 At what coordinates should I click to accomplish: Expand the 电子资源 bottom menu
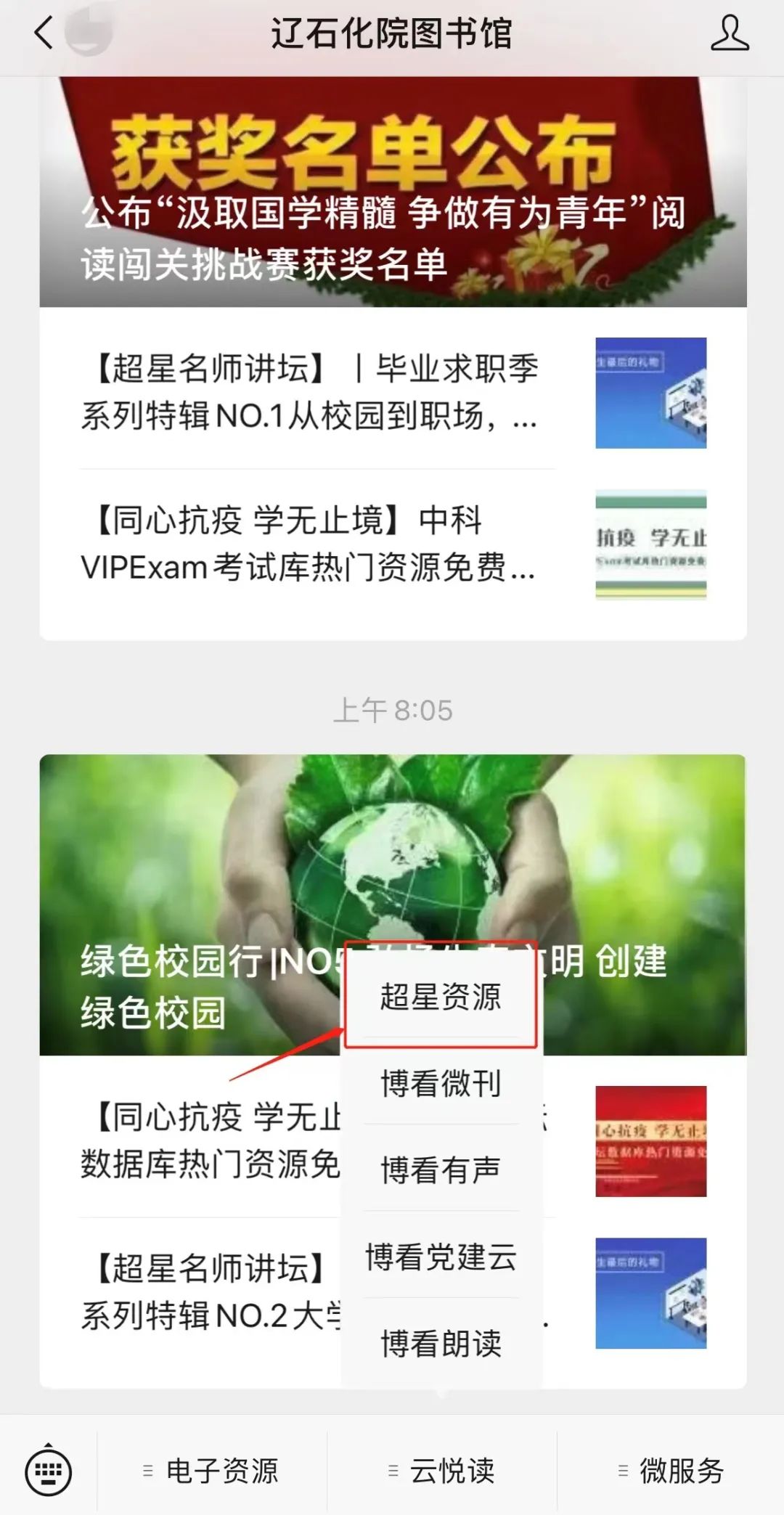click(212, 1471)
